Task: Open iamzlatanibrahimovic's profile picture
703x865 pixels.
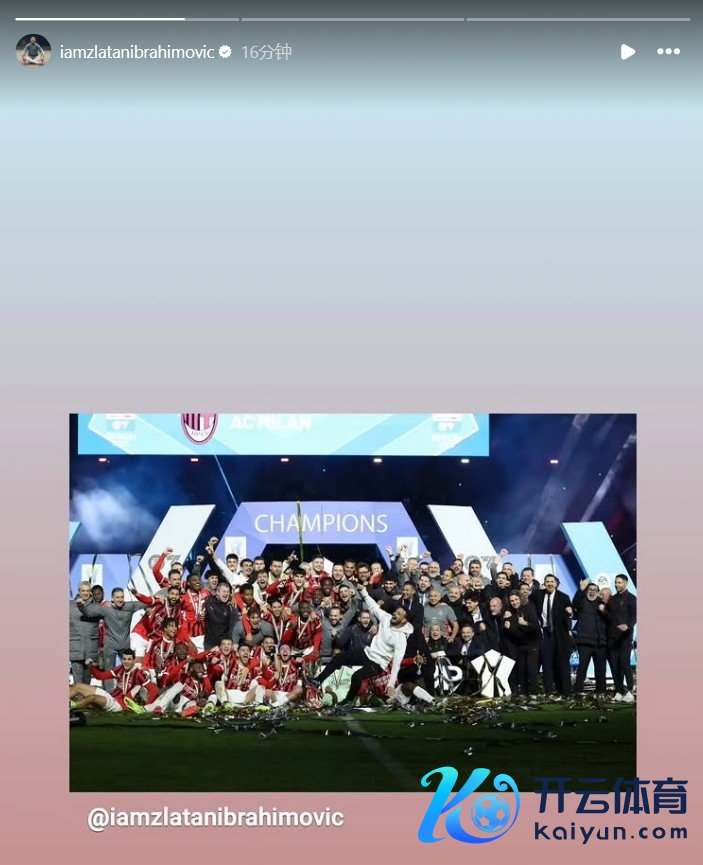Action: point(33,51)
